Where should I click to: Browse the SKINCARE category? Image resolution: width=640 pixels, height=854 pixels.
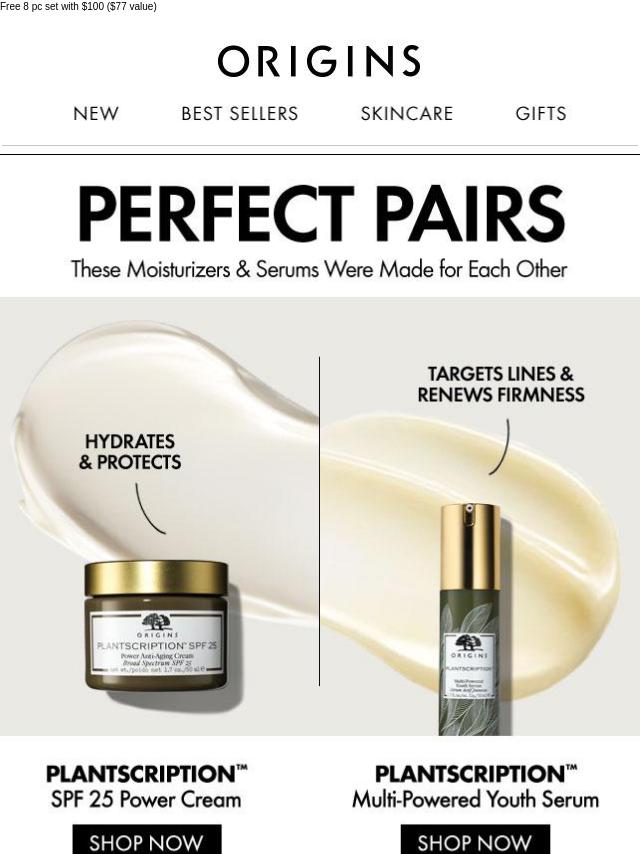(x=407, y=114)
